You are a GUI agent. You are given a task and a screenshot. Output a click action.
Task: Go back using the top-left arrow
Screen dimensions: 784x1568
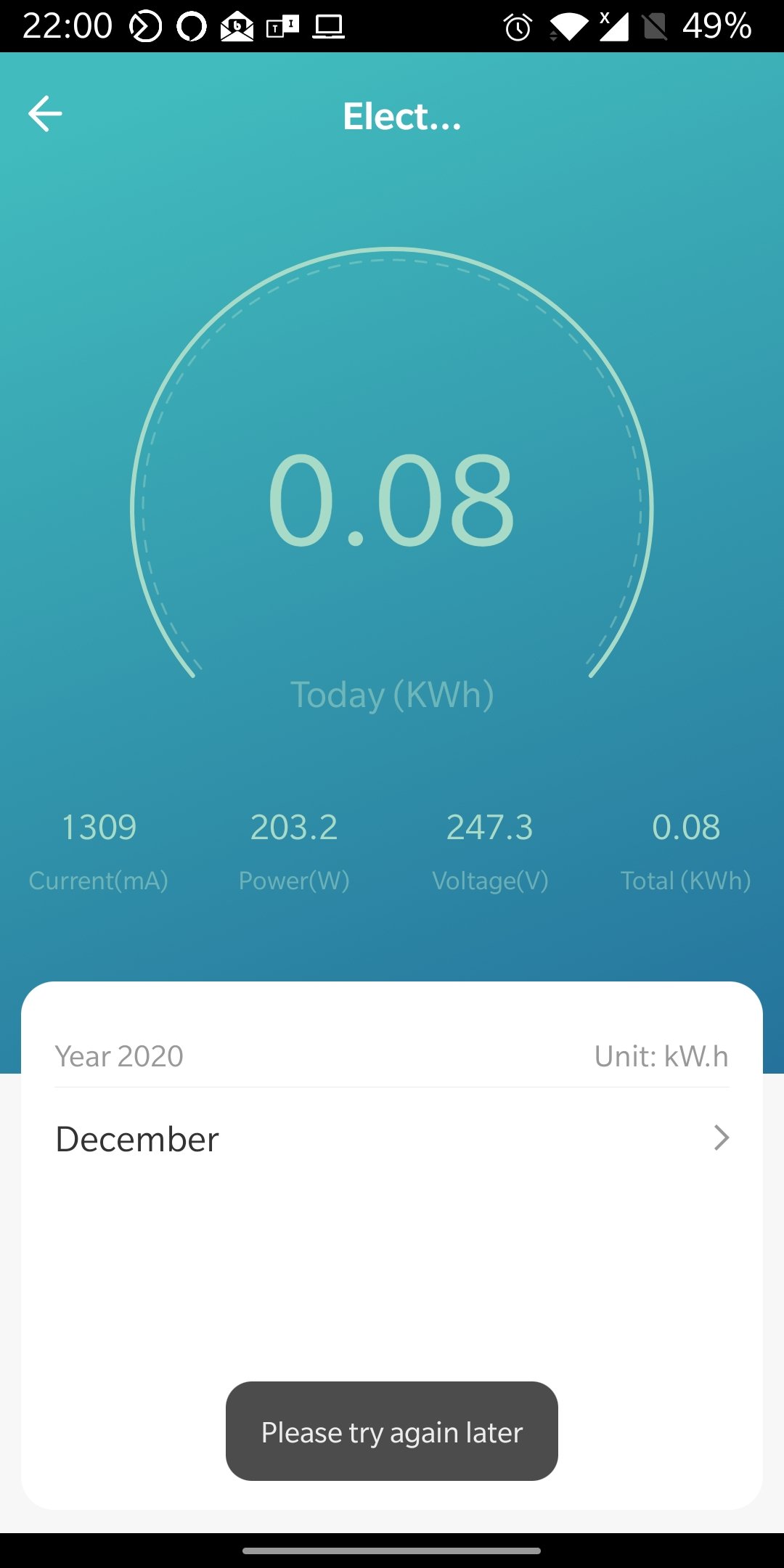point(45,115)
